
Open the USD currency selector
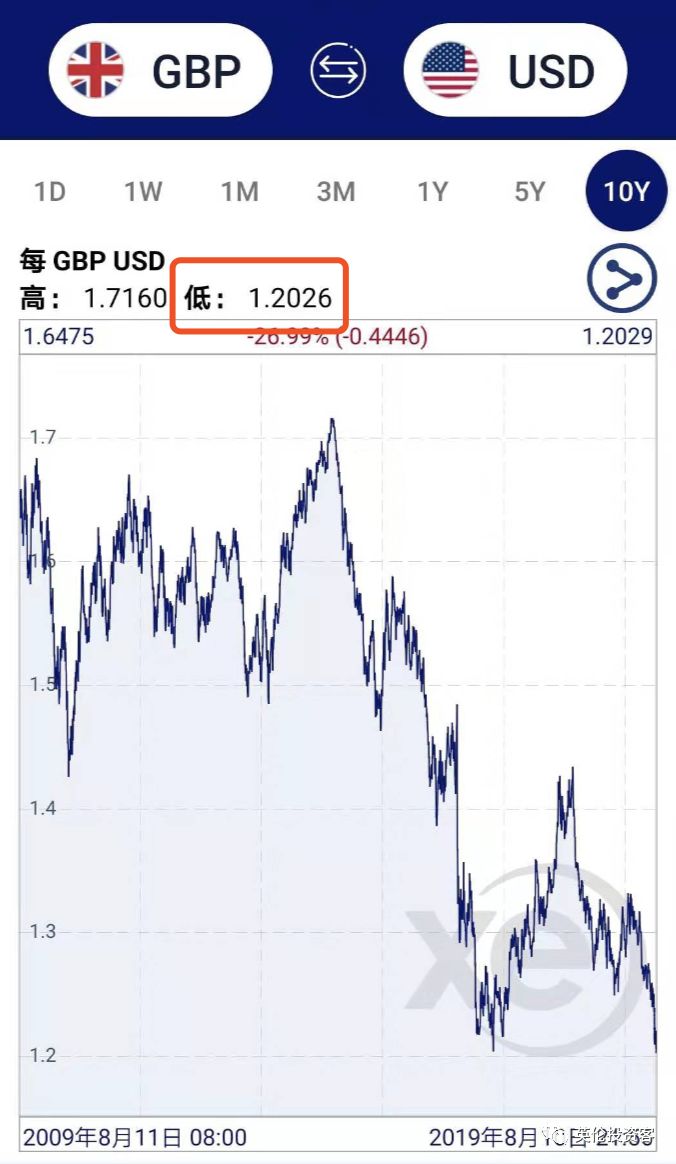(x=515, y=71)
